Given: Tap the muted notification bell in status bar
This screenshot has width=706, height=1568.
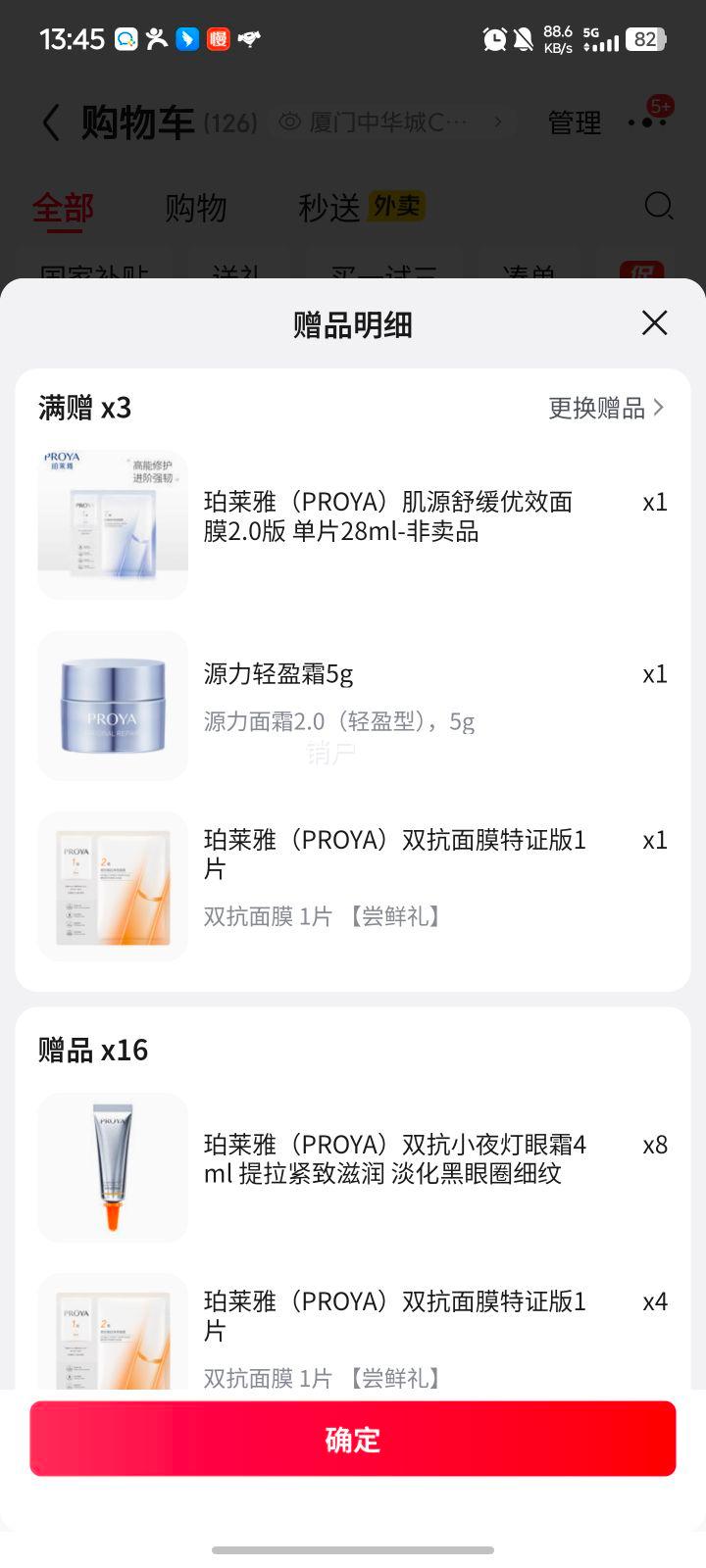Looking at the screenshot, I should 523,39.
